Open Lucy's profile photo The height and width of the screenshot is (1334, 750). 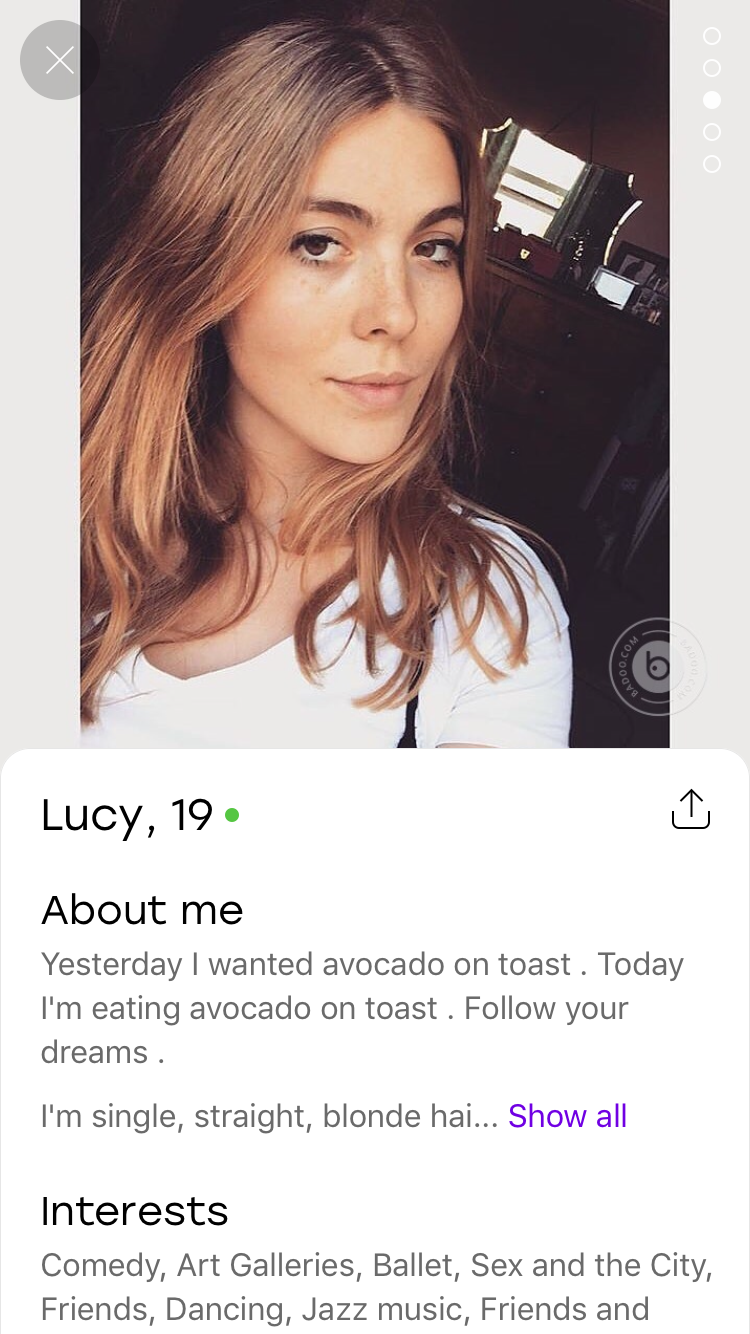coord(375,374)
